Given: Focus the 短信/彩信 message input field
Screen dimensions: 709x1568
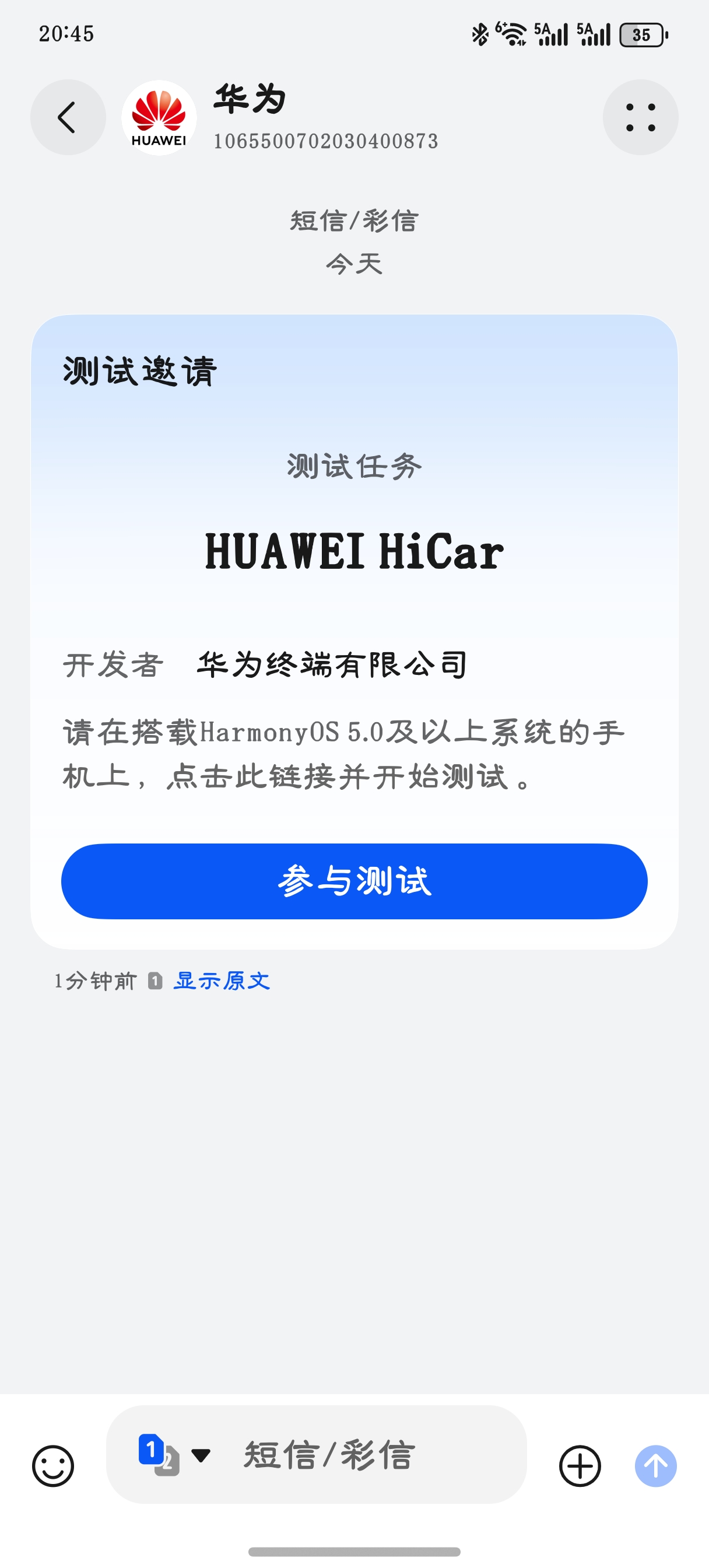Looking at the screenshot, I should click(x=365, y=1455).
